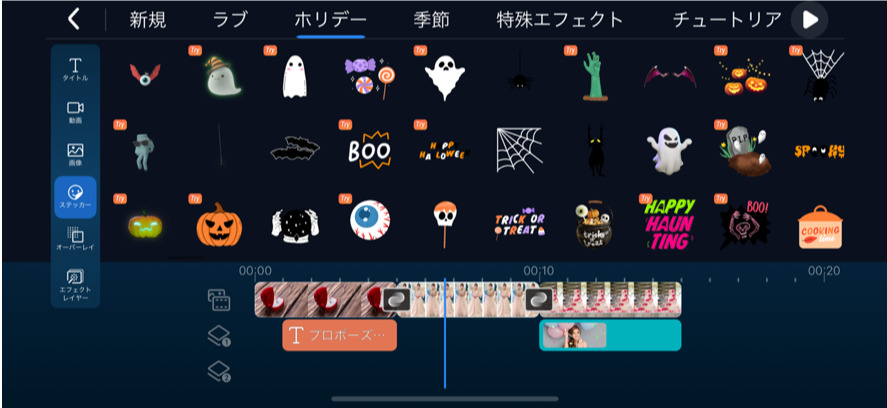Pick the HAPPY HAUNTING sticker

tap(668, 224)
